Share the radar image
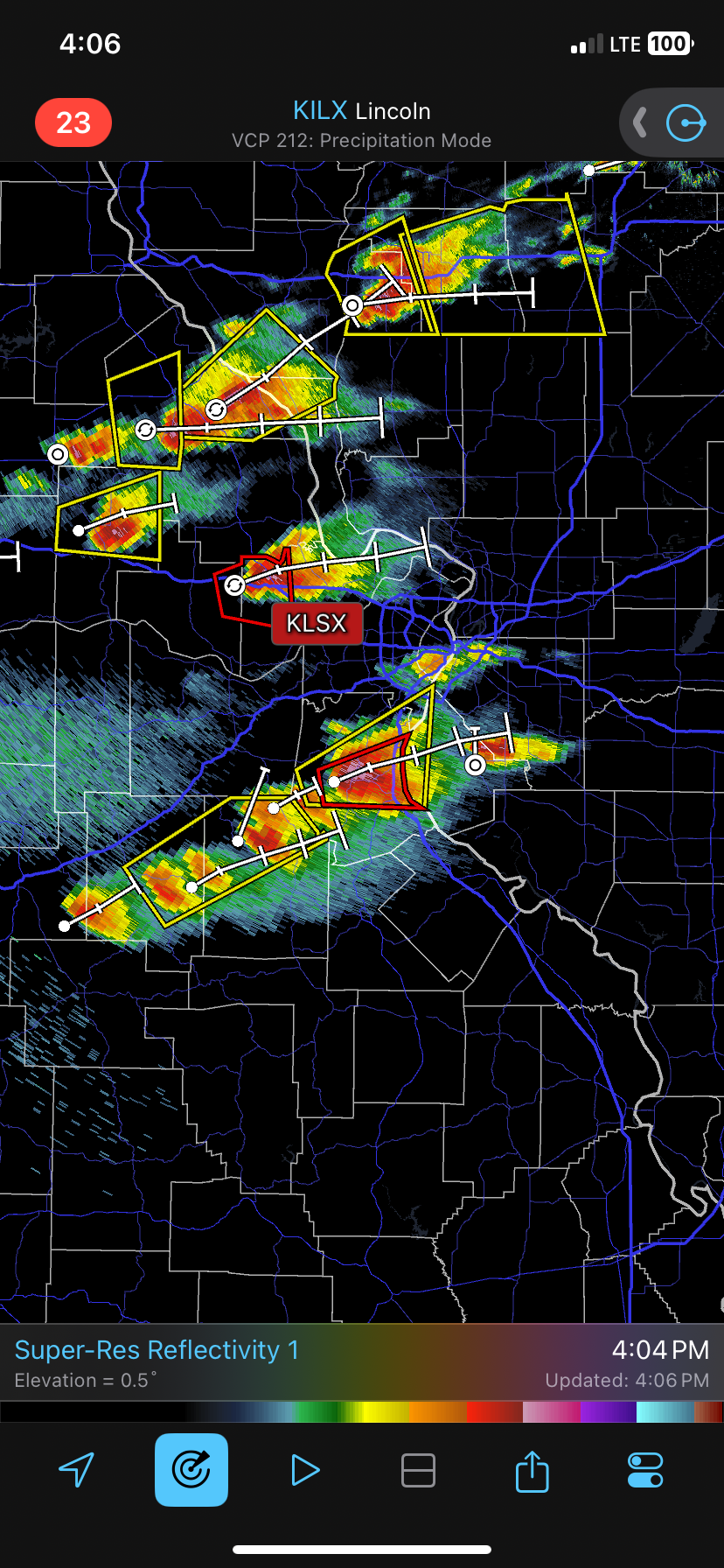The width and height of the screenshot is (724, 1568). [532, 1470]
